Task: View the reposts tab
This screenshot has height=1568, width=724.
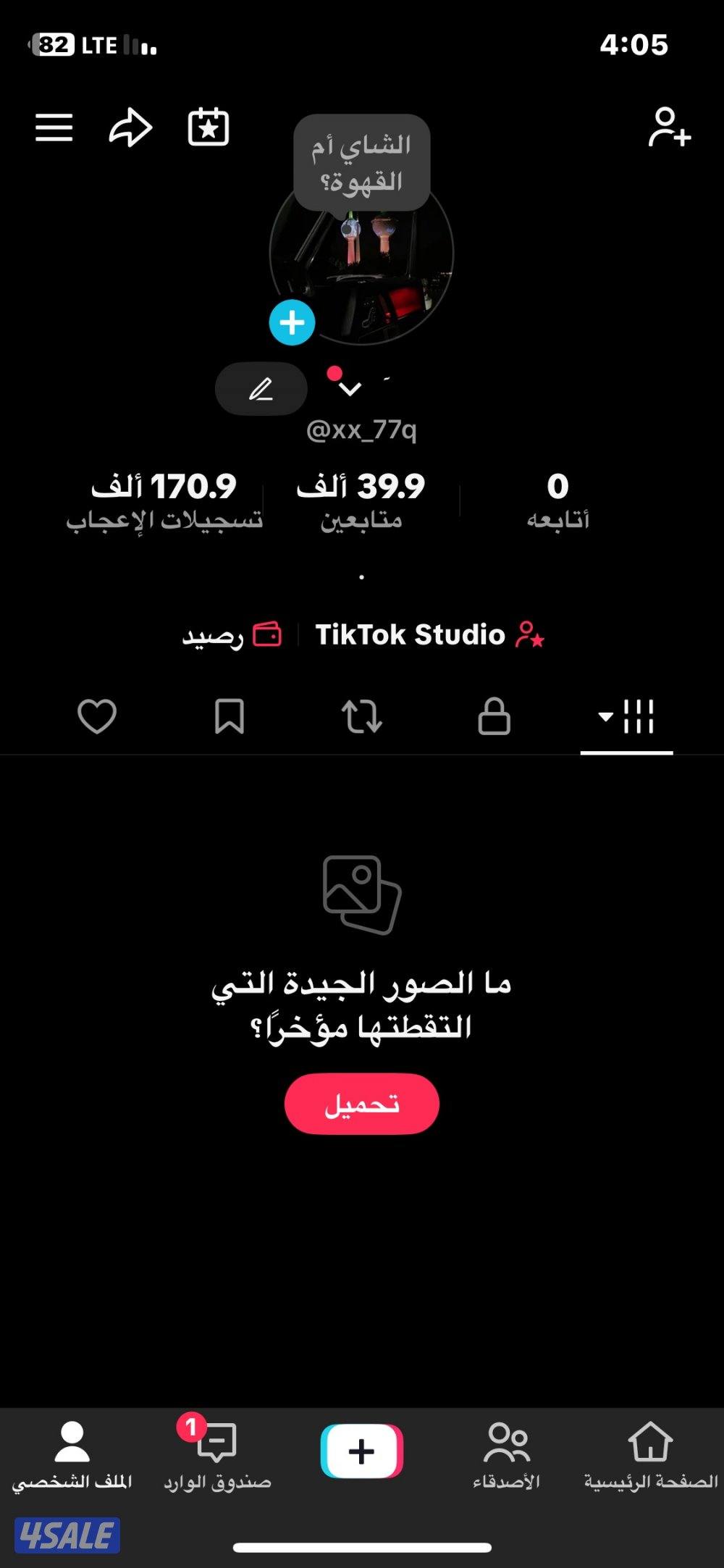Action: point(362,717)
